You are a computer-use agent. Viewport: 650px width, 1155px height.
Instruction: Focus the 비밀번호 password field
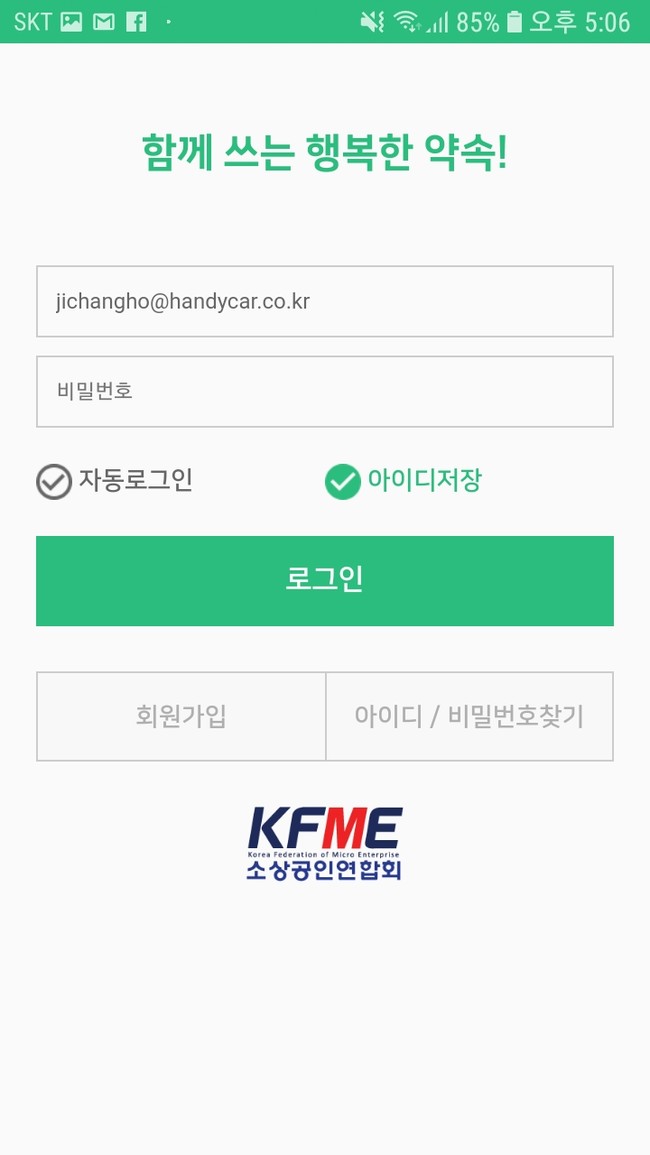point(324,391)
